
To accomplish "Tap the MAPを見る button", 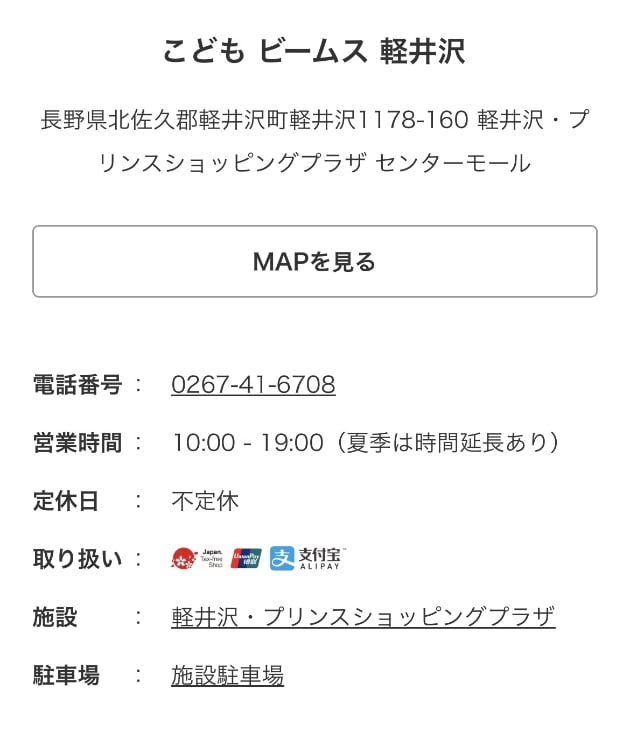I will [x=314, y=261].
